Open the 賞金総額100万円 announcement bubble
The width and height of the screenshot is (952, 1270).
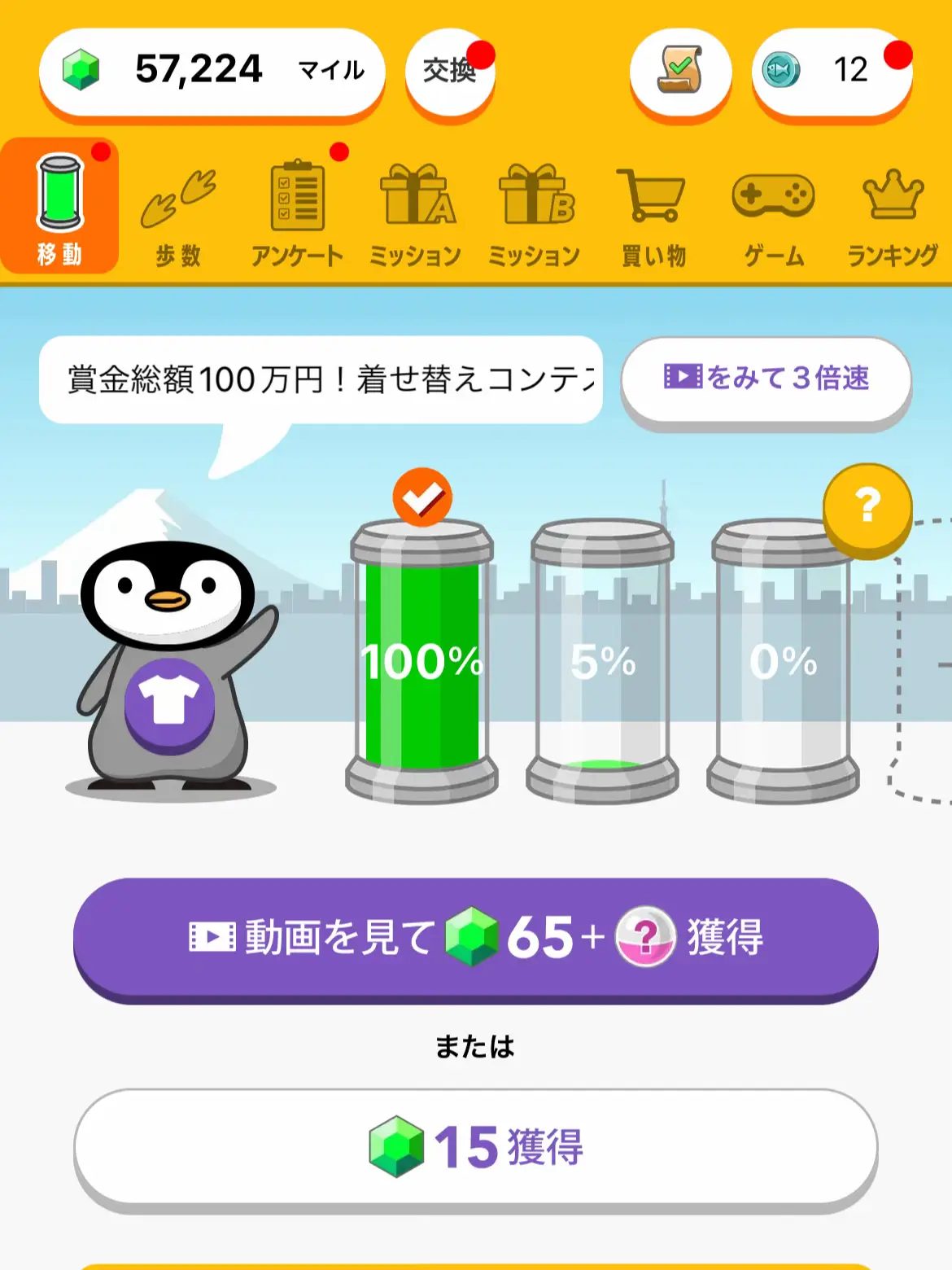point(321,379)
